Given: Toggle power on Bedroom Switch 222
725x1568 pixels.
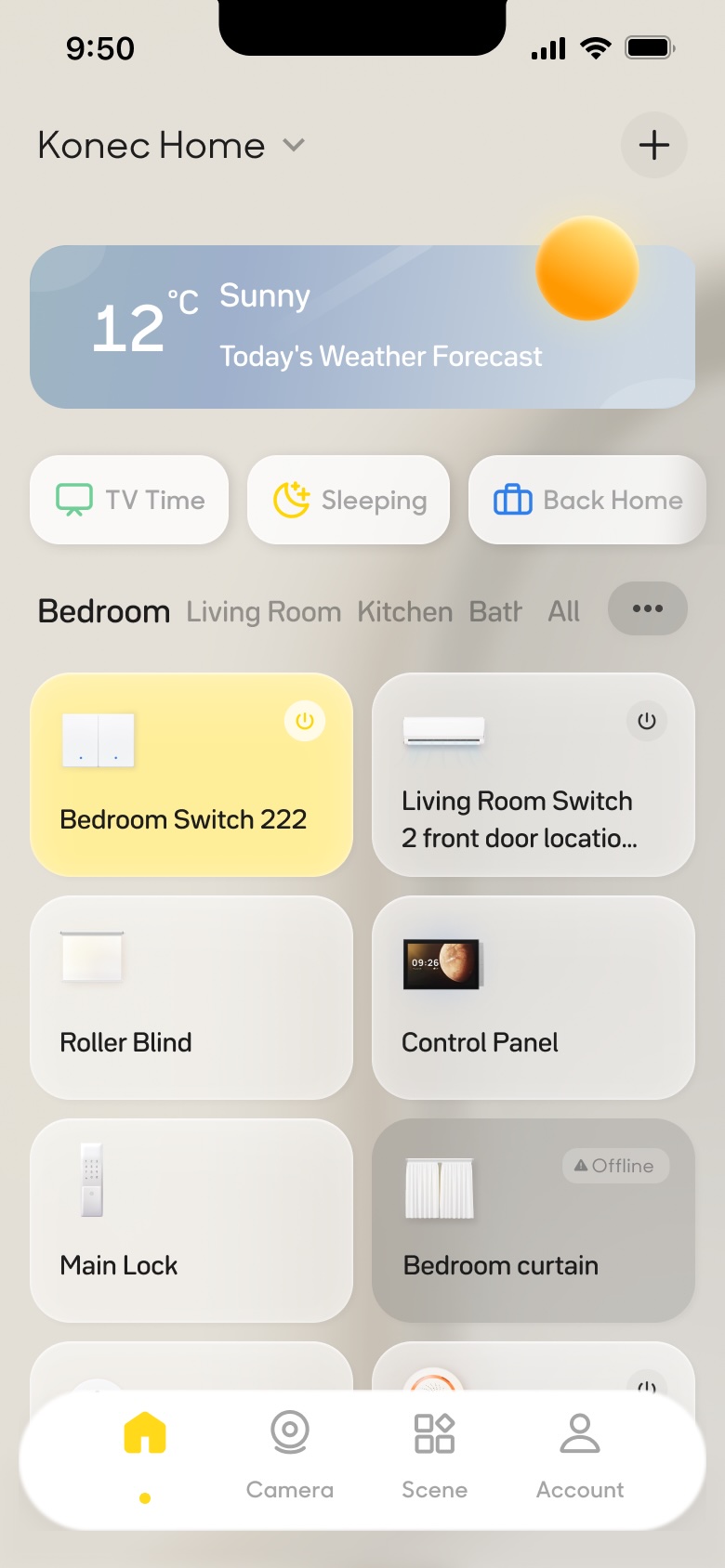Looking at the screenshot, I should pyautogui.click(x=305, y=721).
